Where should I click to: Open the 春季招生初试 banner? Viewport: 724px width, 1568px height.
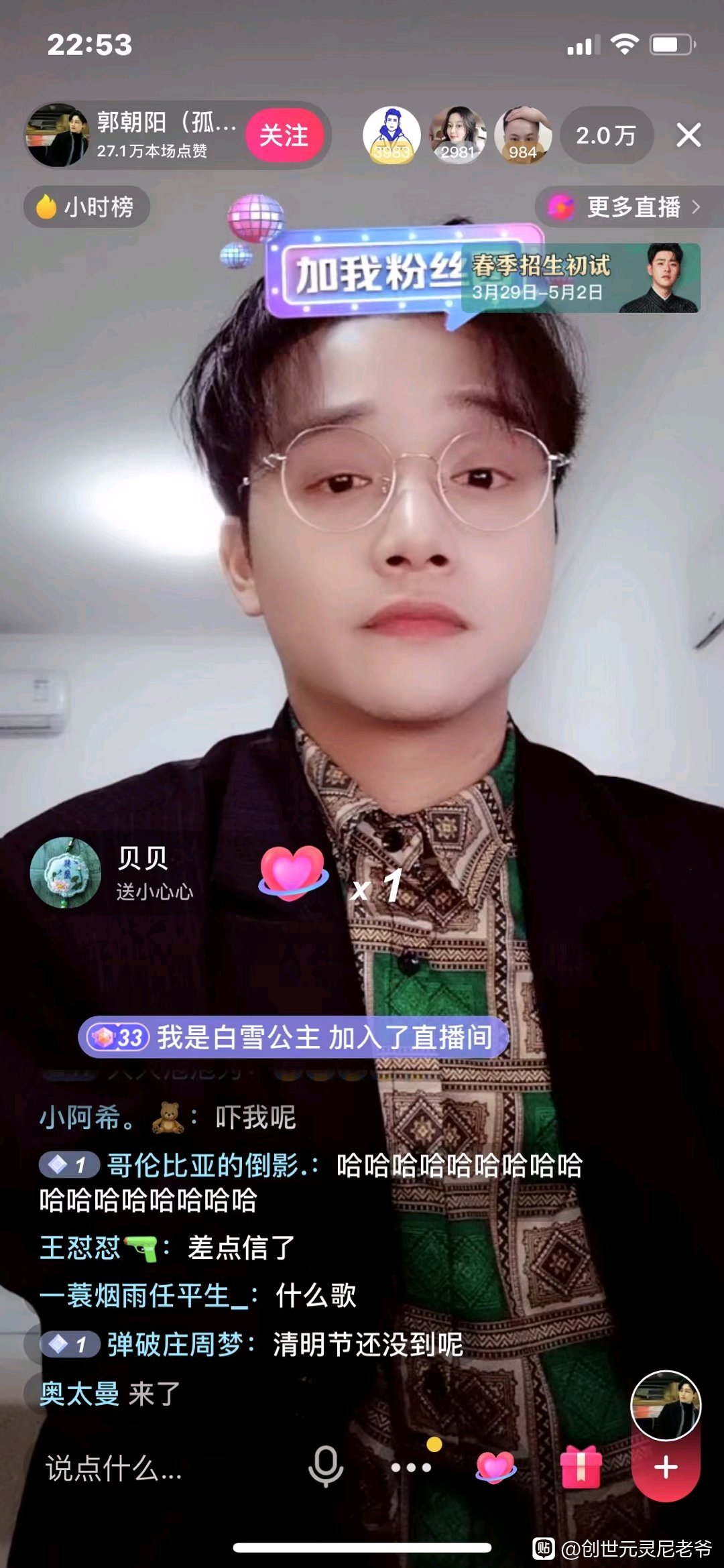[x=581, y=278]
